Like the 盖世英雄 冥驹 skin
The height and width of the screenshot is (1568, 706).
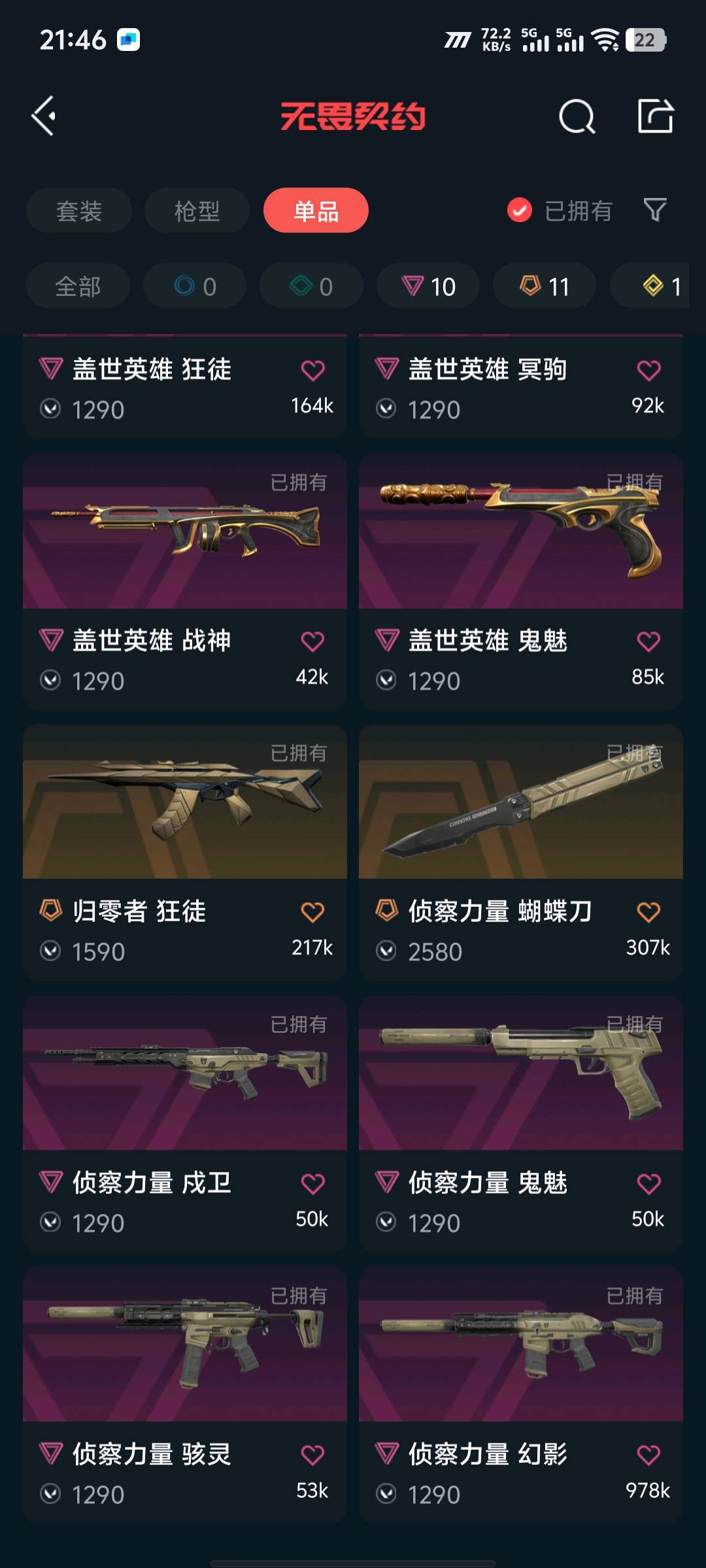pos(648,370)
